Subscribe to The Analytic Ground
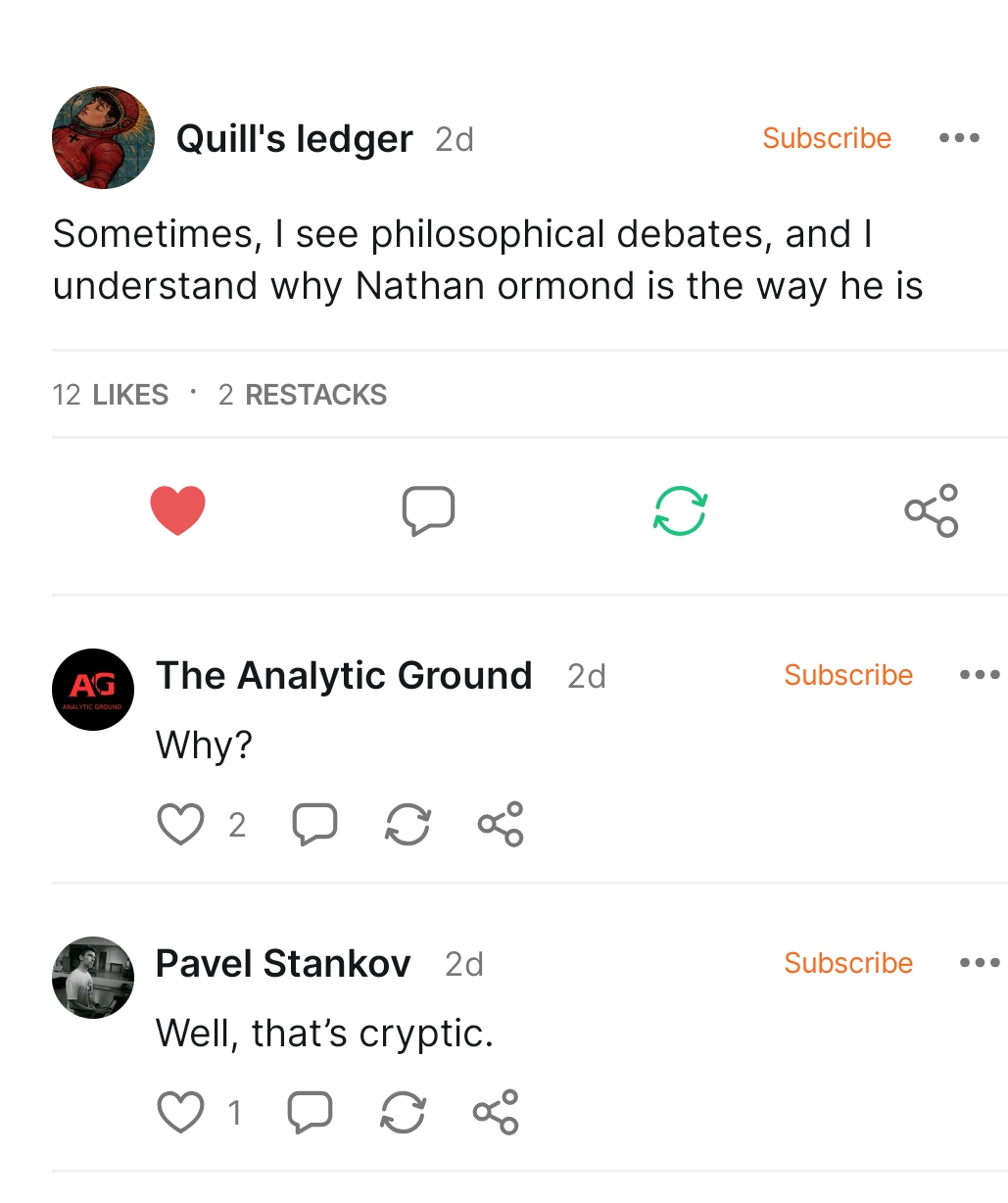 click(848, 675)
